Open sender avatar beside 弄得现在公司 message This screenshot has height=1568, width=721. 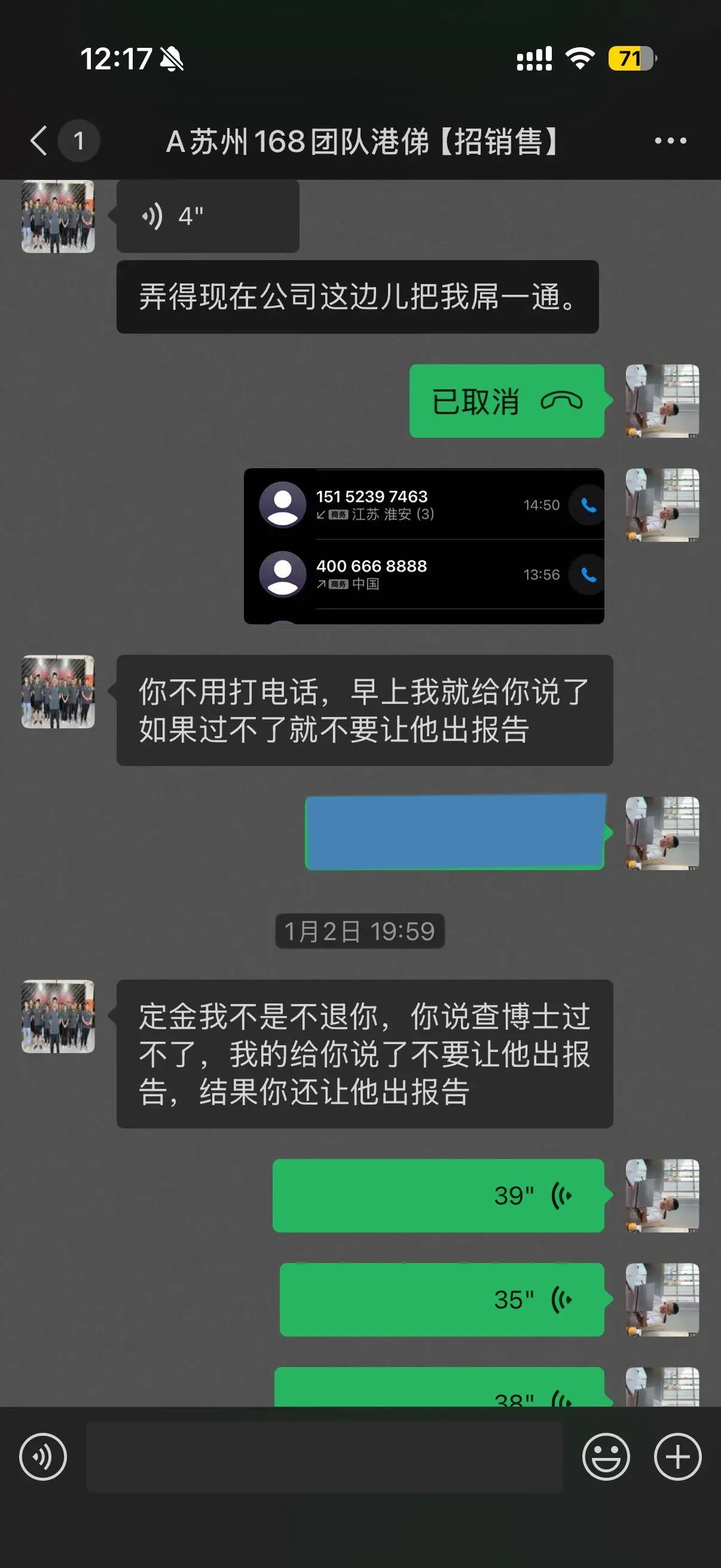58,216
